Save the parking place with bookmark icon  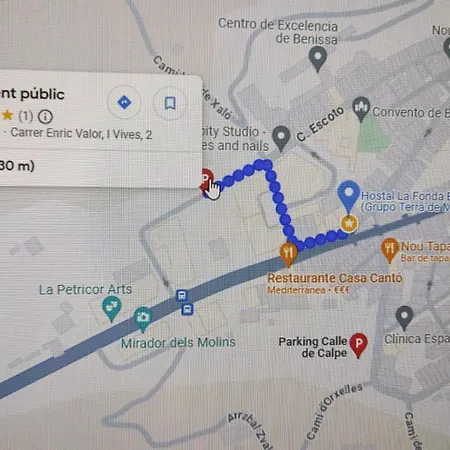pyautogui.click(x=170, y=103)
